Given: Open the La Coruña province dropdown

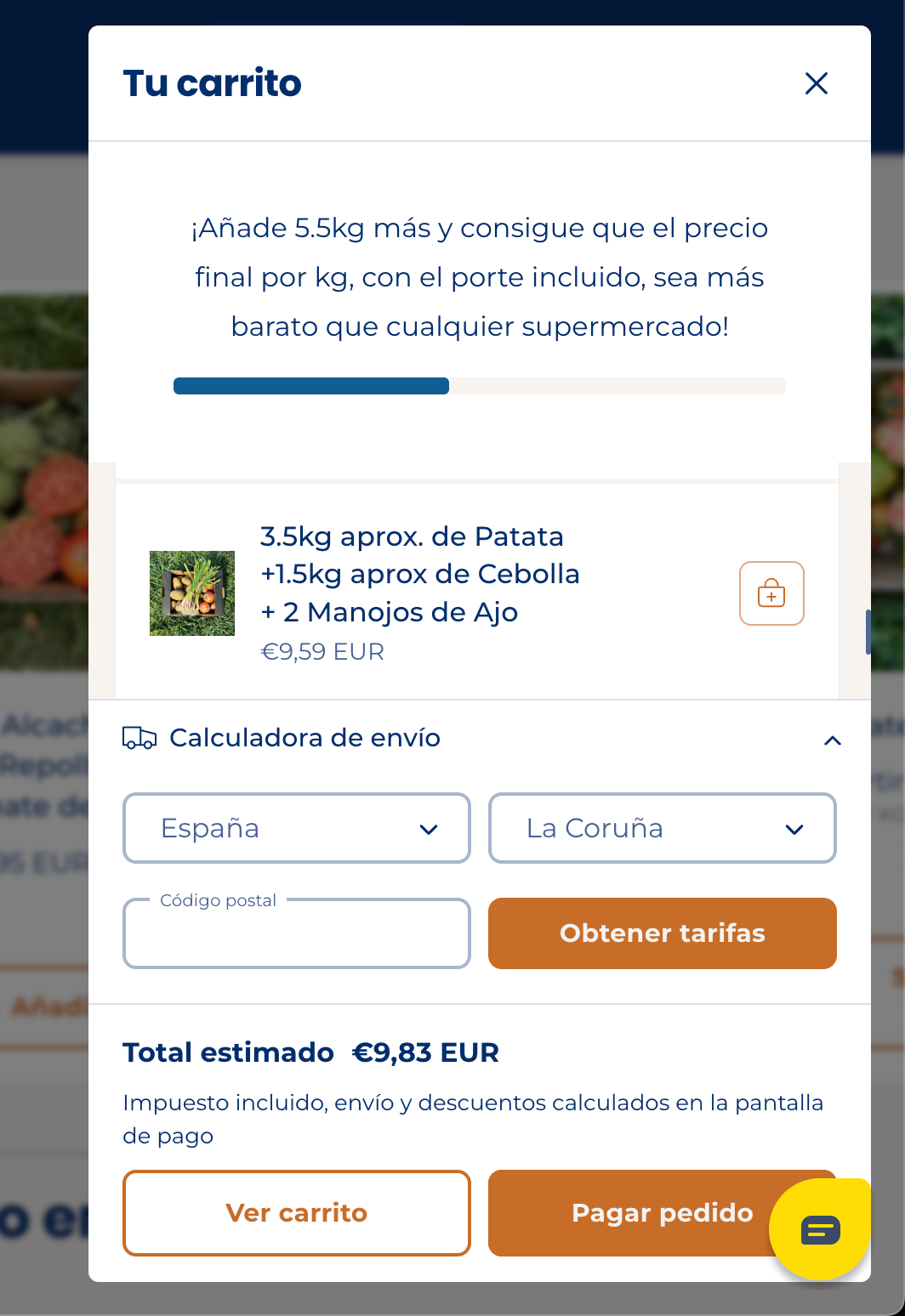Looking at the screenshot, I should click(x=662, y=828).
